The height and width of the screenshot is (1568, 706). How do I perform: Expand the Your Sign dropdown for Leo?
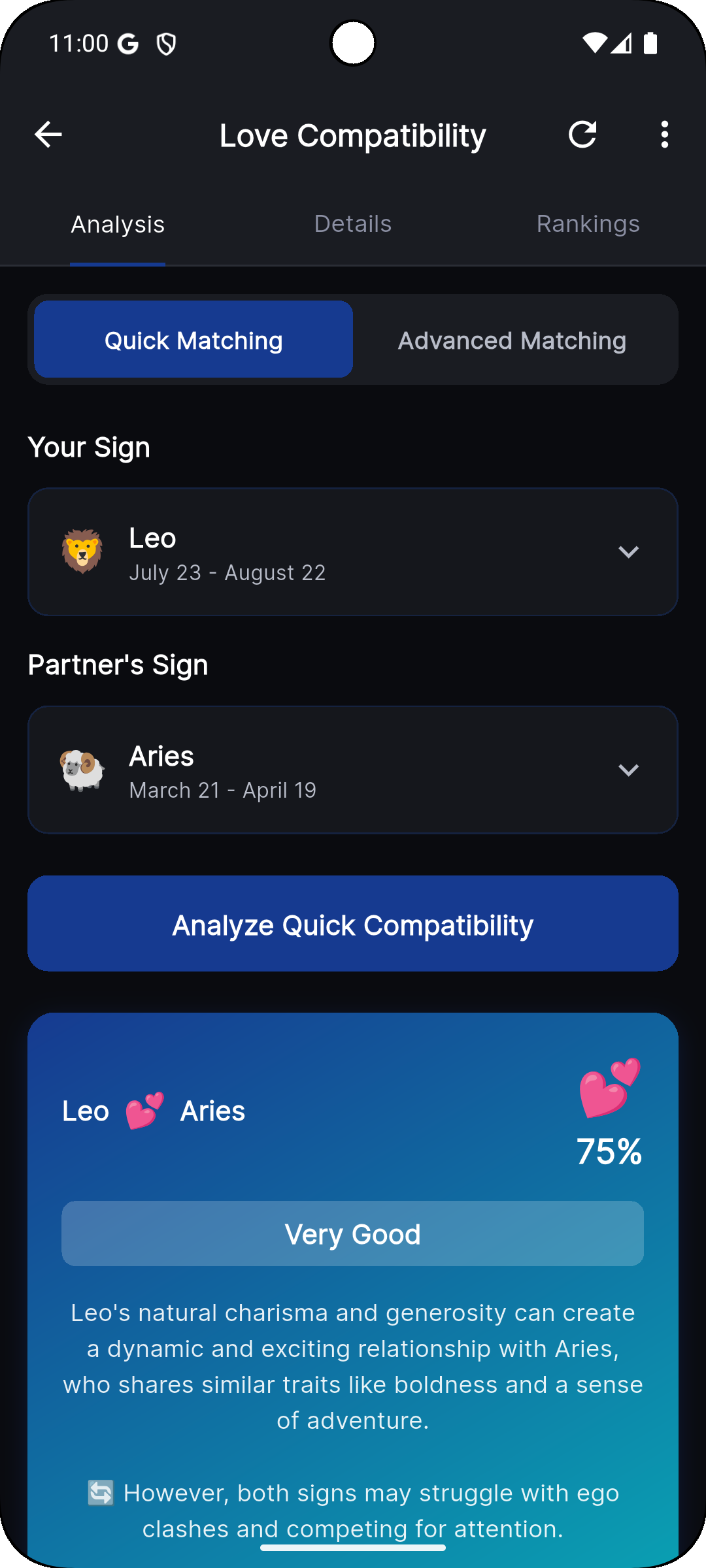pyautogui.click(x=629, y=552)
